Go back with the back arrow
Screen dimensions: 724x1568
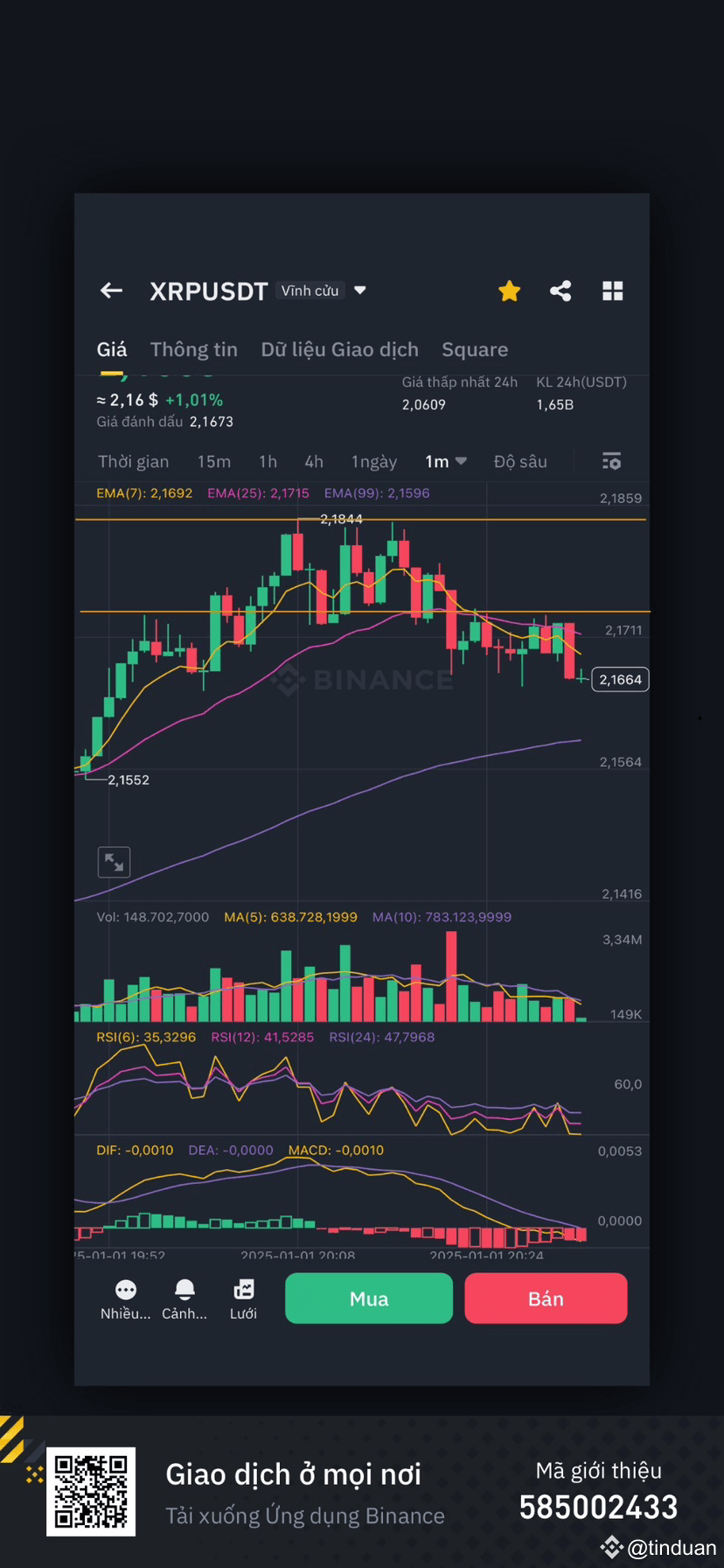click(x=111, y=290)
